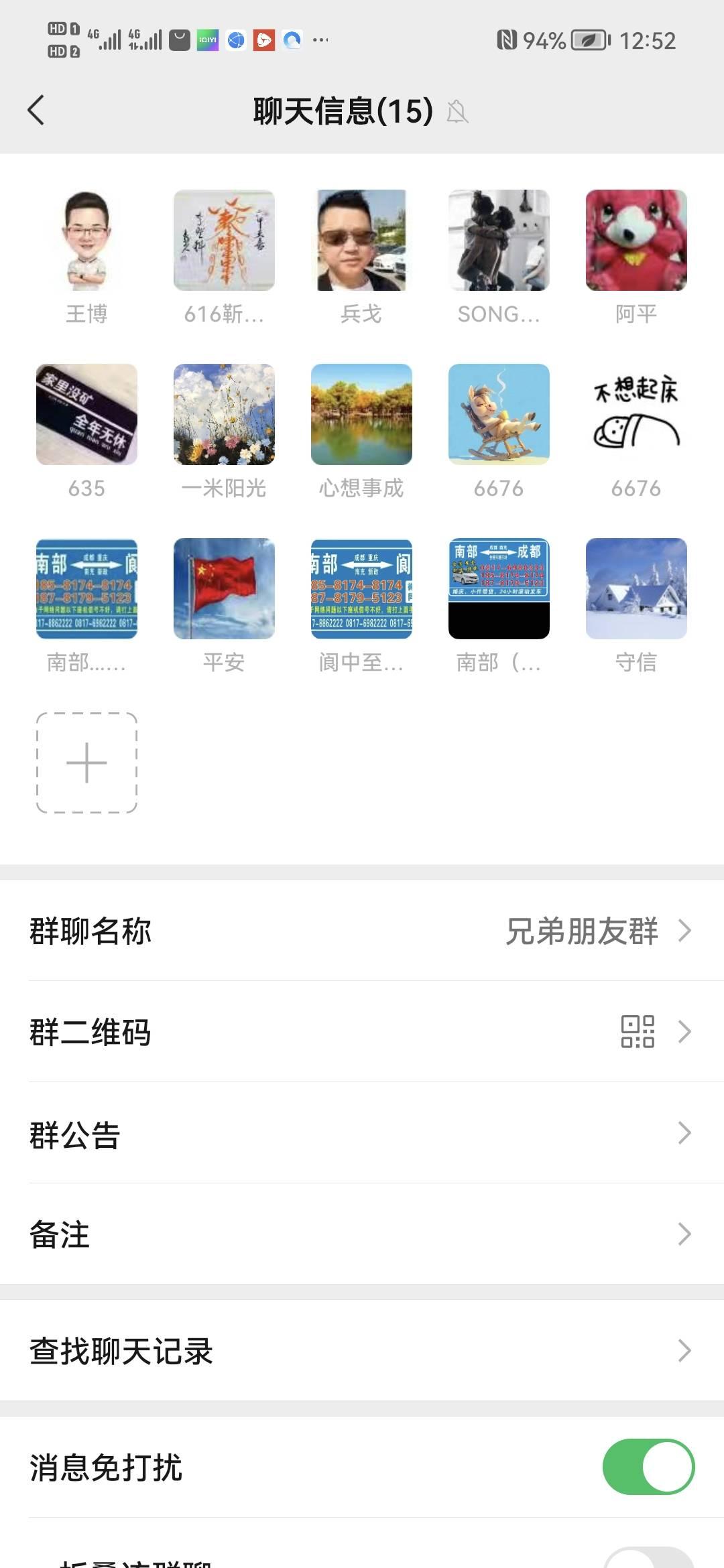Open member 一米阳光's profile
Viewport: 724px width, 1568px height.
224,415
